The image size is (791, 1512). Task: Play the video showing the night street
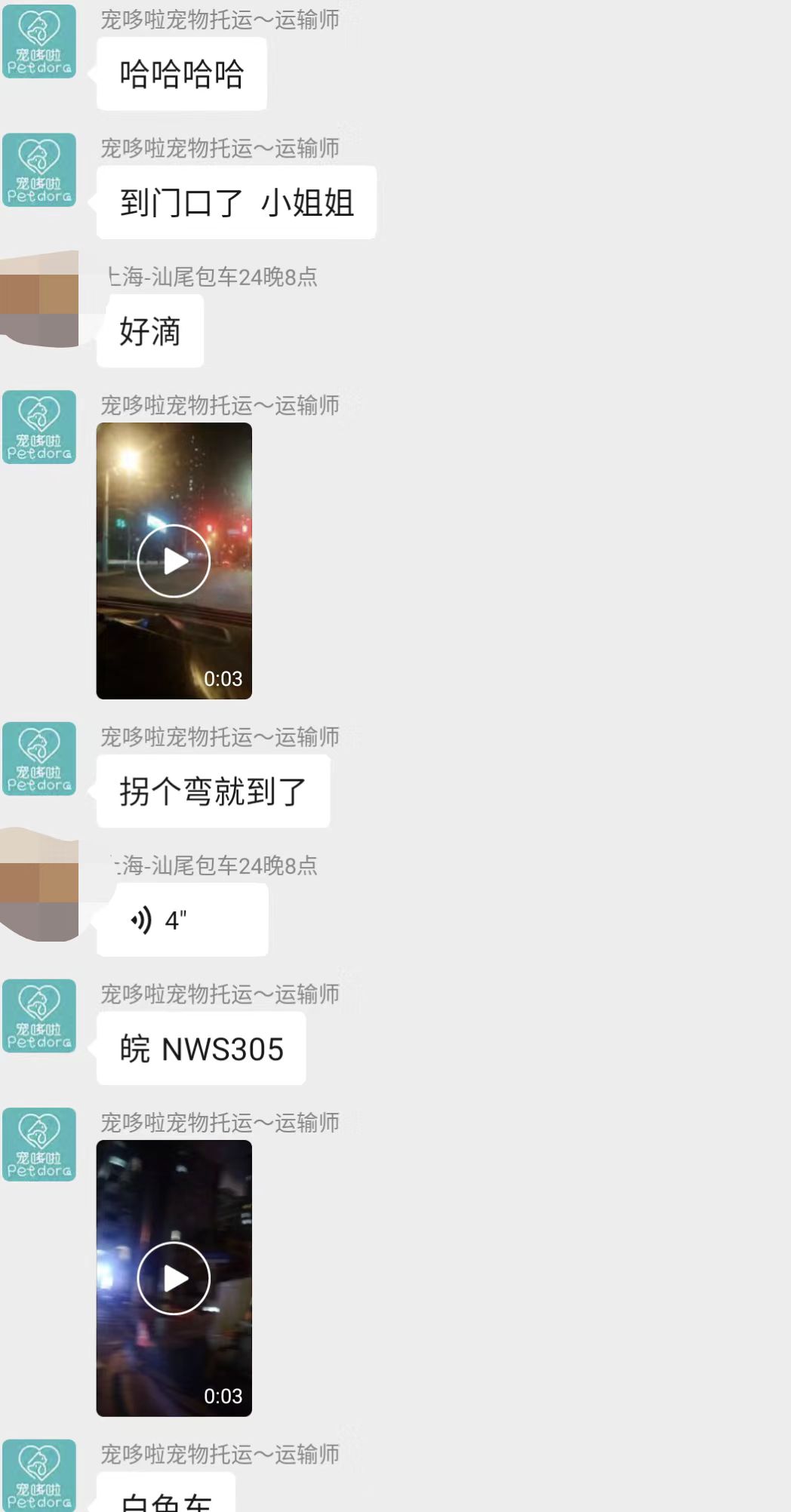coord(174,561)
